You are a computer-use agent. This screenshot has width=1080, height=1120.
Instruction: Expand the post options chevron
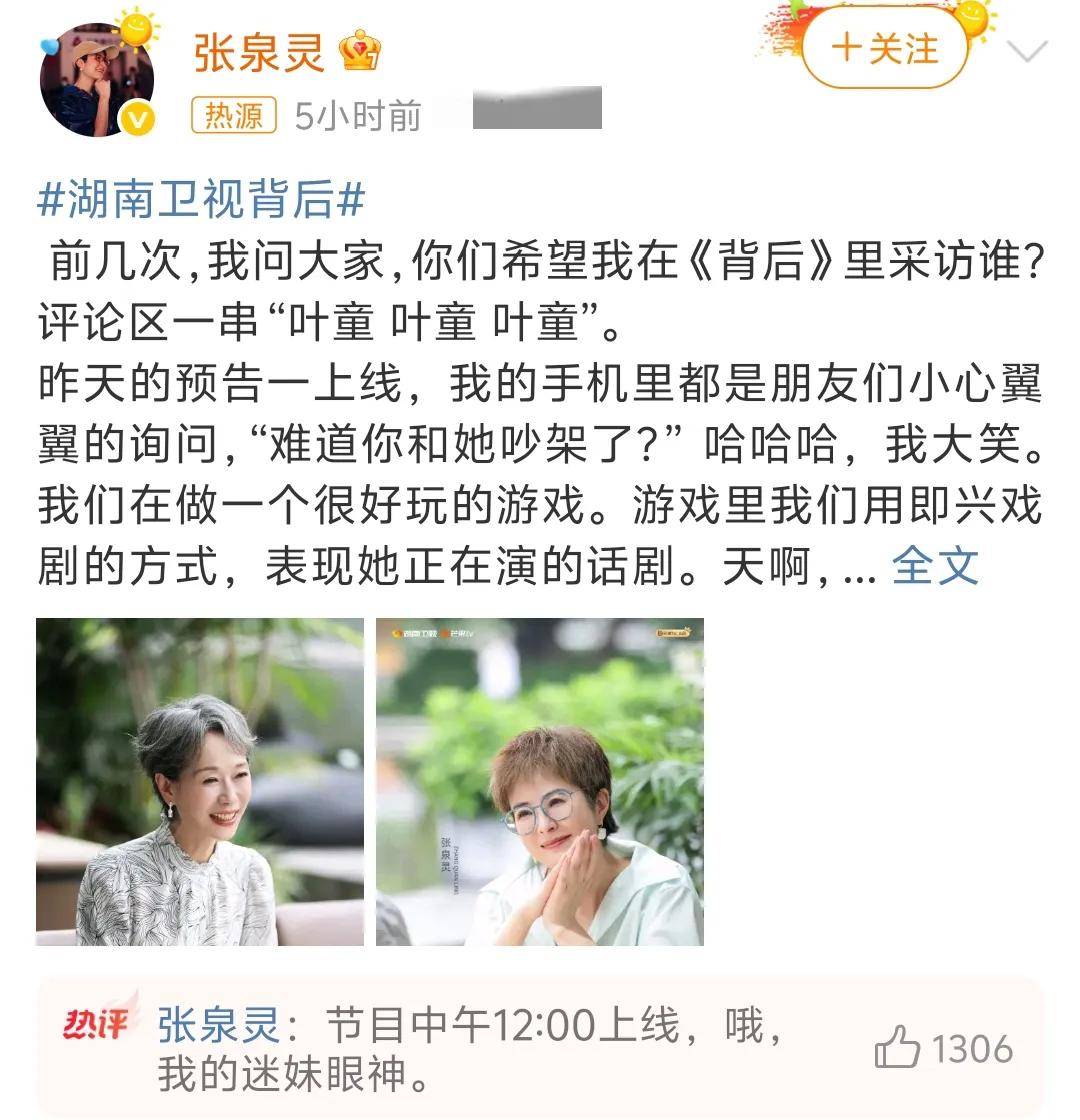pyautogui.click(x=1026, y=51)
